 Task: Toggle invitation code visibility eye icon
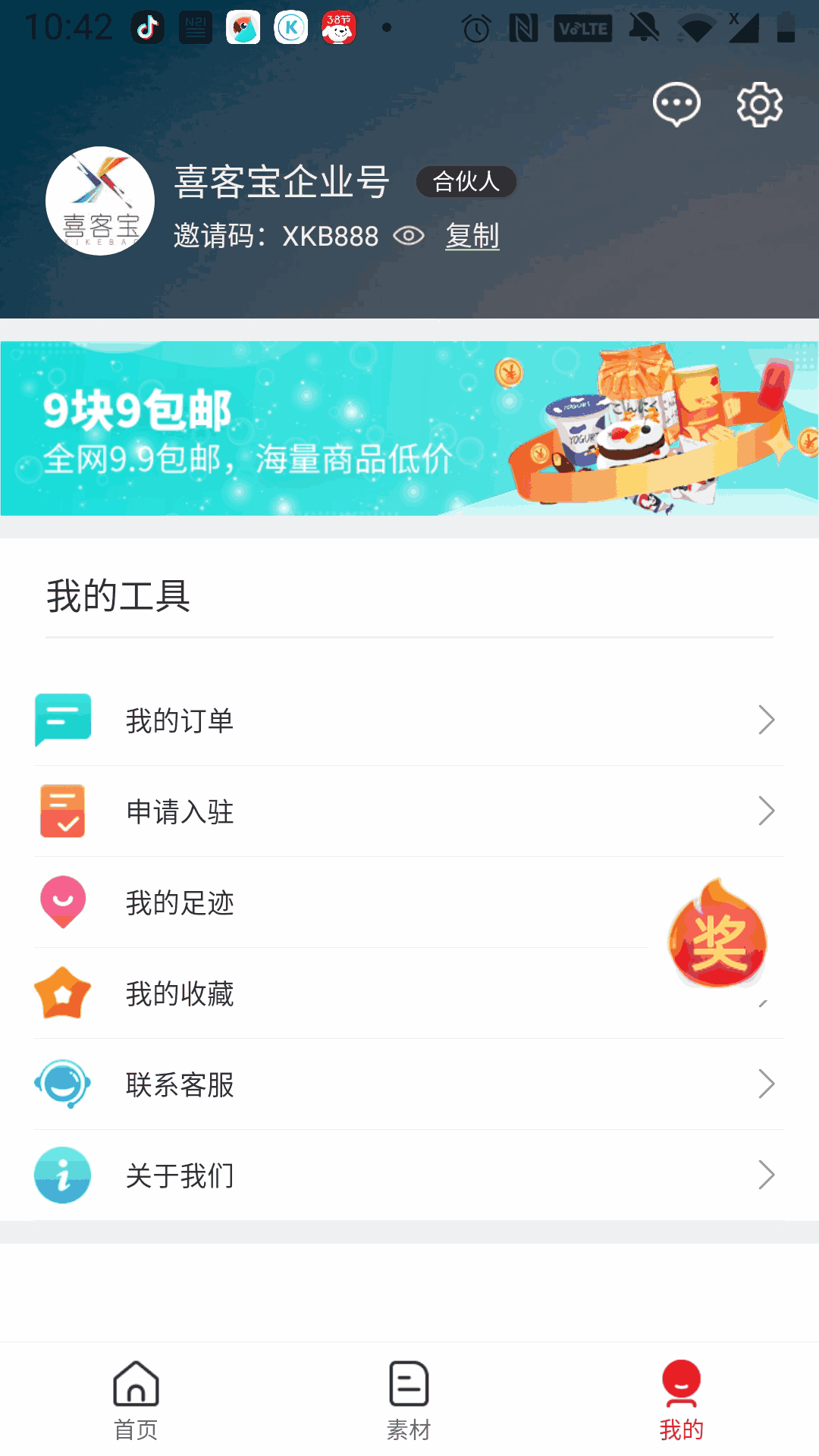click(x=409, y=236)
